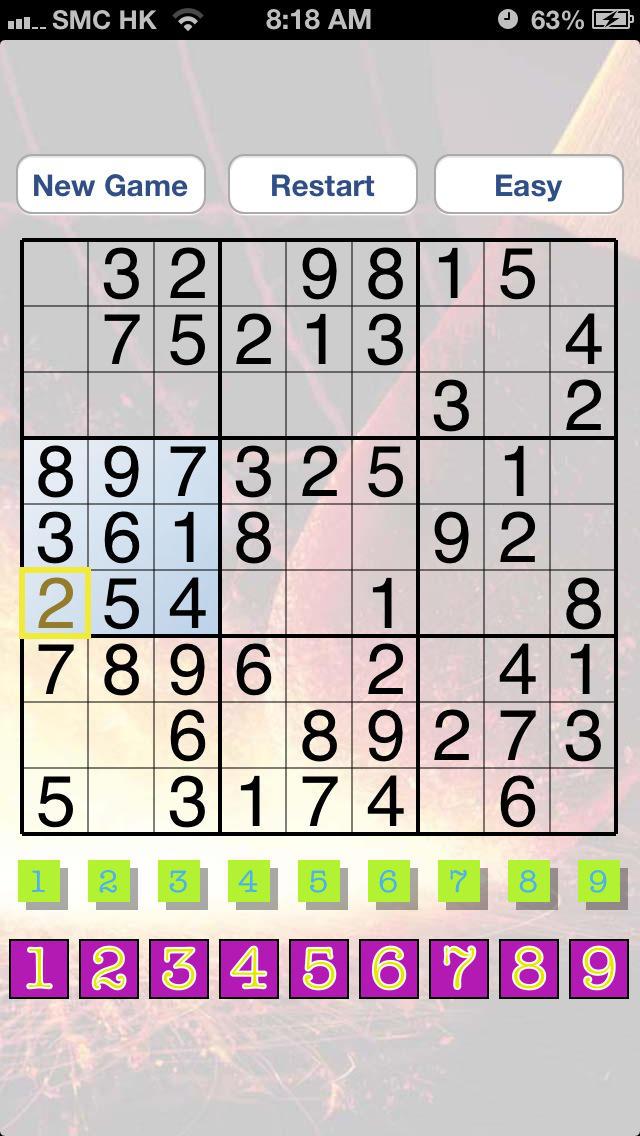Add small green pencil mark 7
The height and width of the screenshot is (1136, 640).
(459, 882)
